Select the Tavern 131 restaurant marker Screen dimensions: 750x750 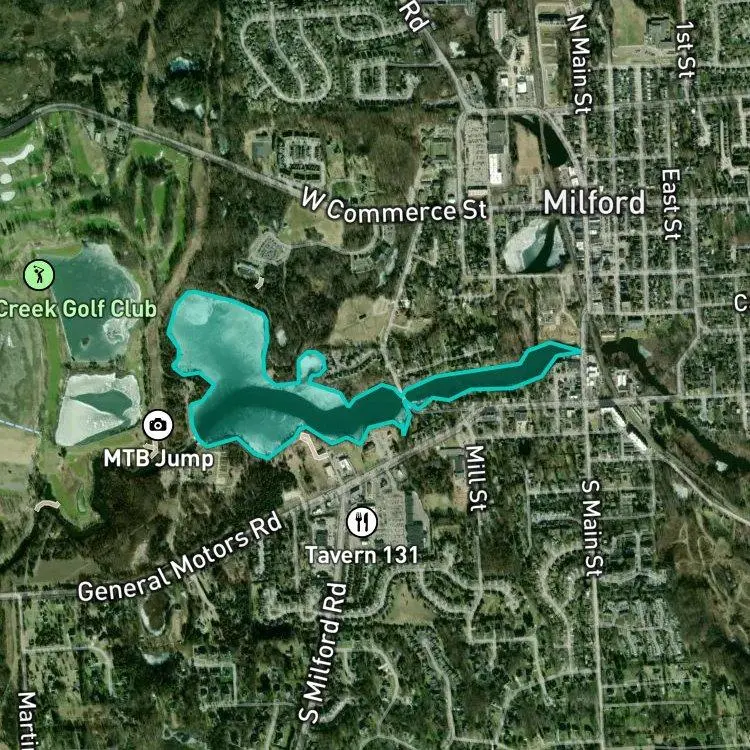pyautogui.click(x=362, y=521)
